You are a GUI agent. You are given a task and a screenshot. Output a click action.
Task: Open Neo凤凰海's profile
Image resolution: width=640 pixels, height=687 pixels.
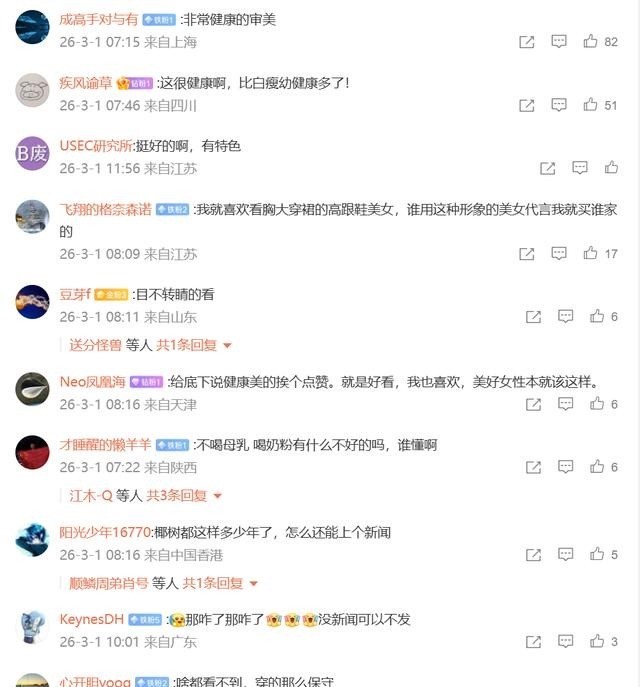(x=92, y=381)
